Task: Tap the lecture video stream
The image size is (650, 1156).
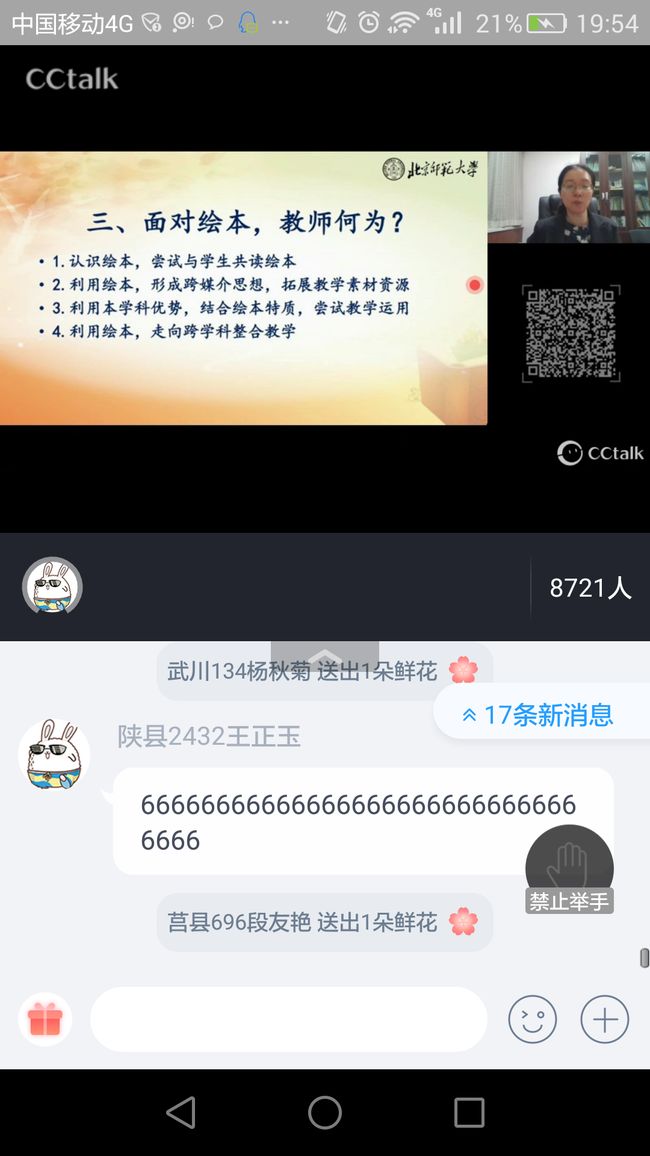Action: click(x=325, y=288)
